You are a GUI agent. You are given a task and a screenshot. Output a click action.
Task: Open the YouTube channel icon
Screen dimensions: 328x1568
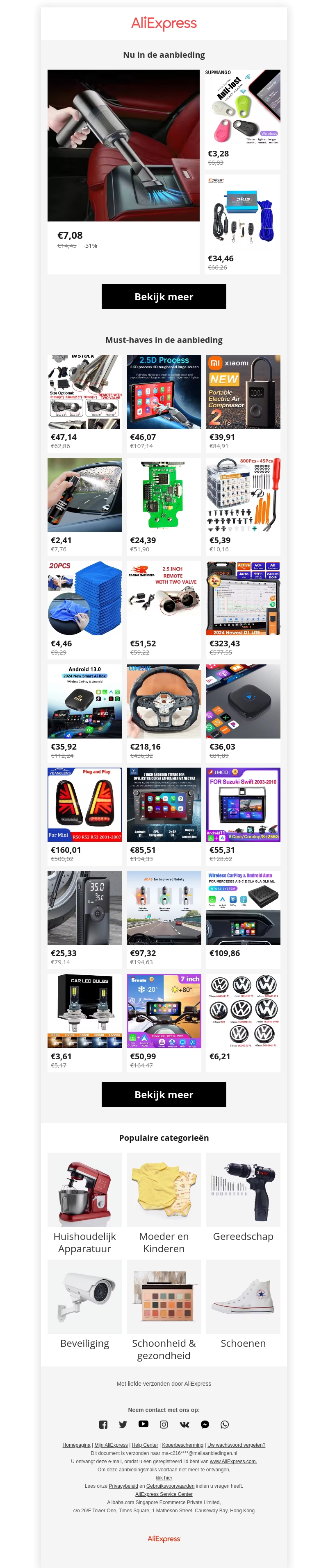[143, 1424]
